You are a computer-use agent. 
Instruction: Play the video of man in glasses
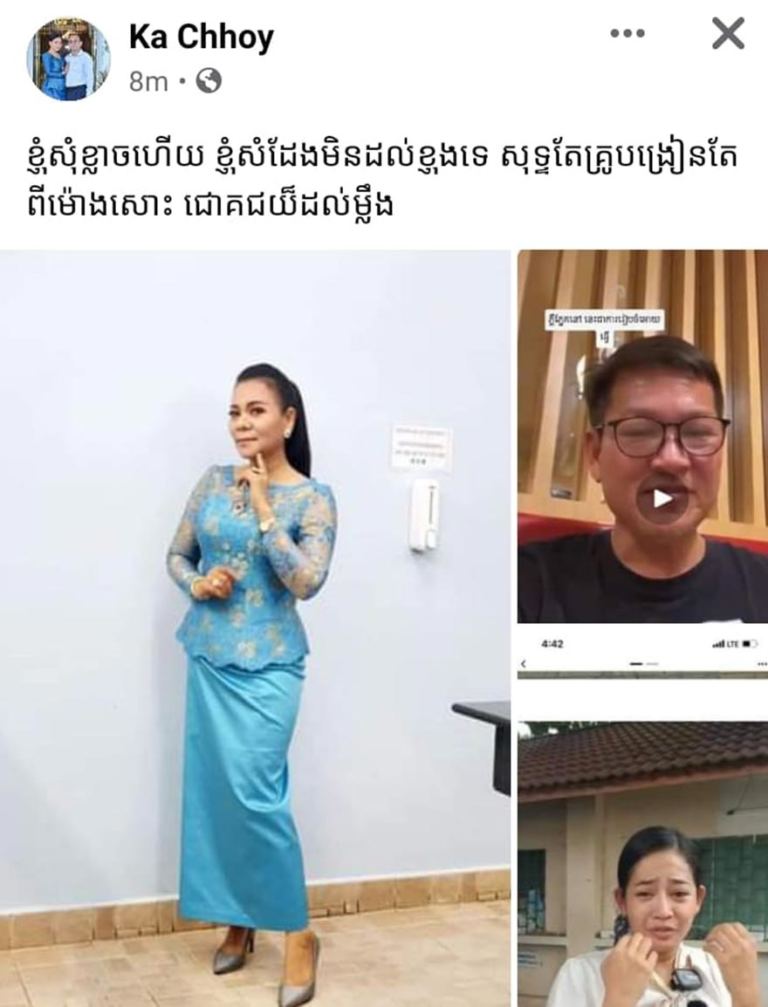pyautogui.click(x=662, y=498)
